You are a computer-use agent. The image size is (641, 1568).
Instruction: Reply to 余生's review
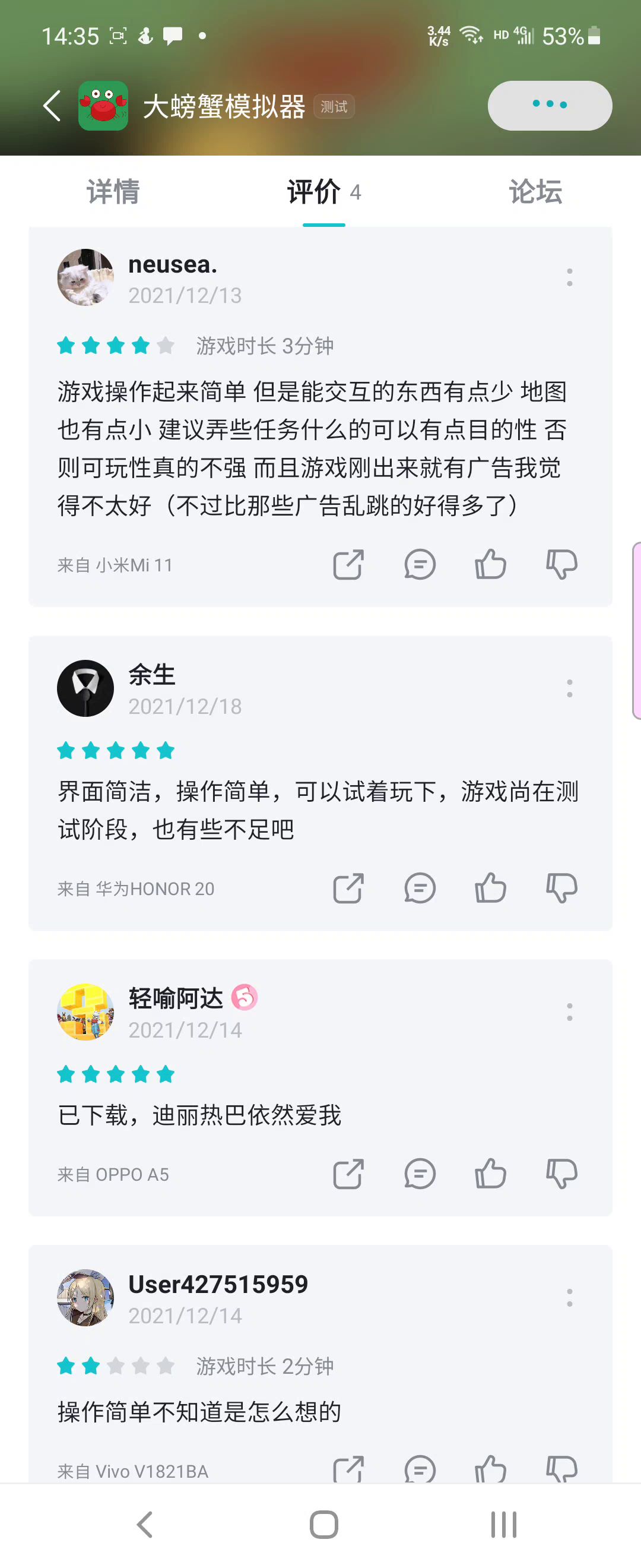(x=420, y=888)
